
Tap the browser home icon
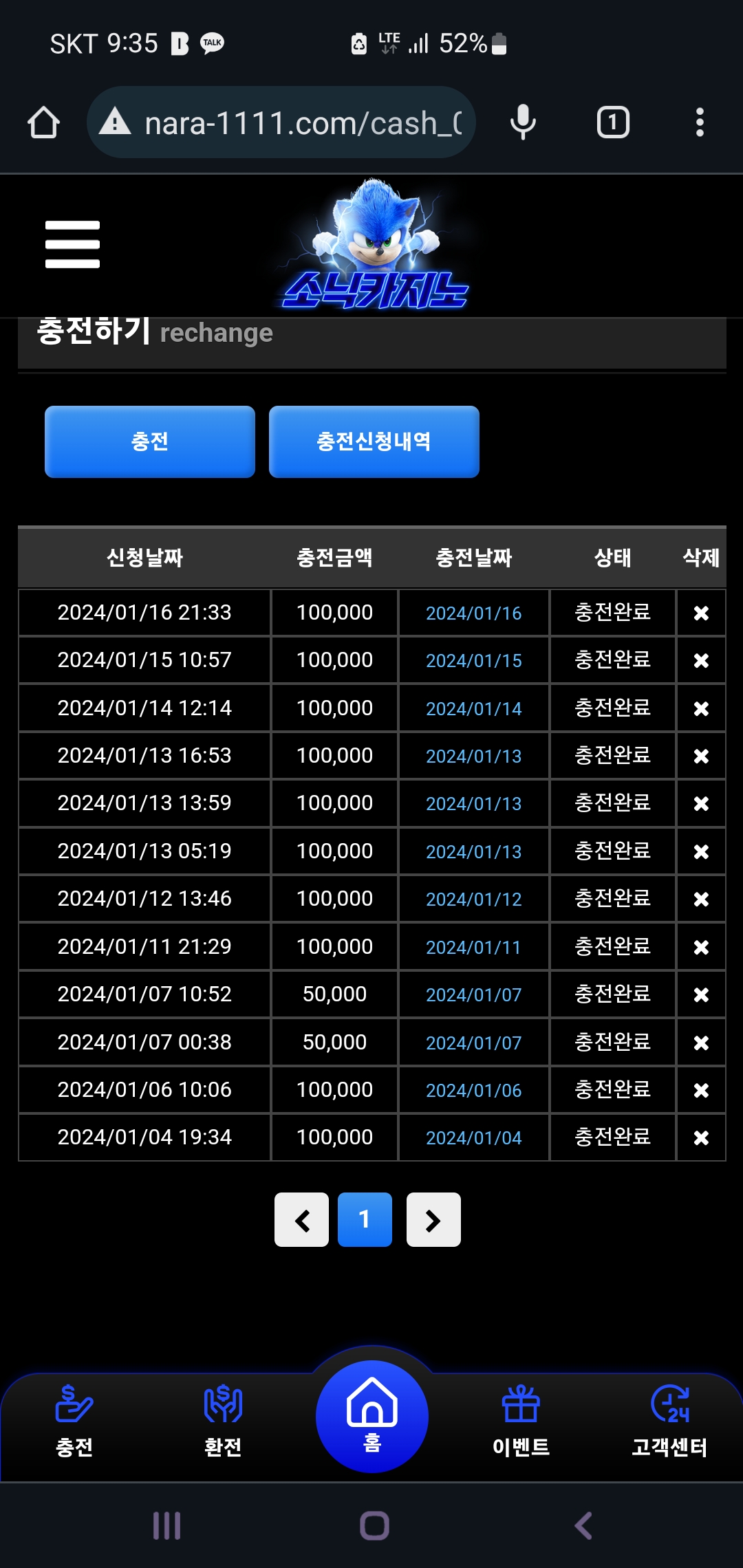pos(43,123)
